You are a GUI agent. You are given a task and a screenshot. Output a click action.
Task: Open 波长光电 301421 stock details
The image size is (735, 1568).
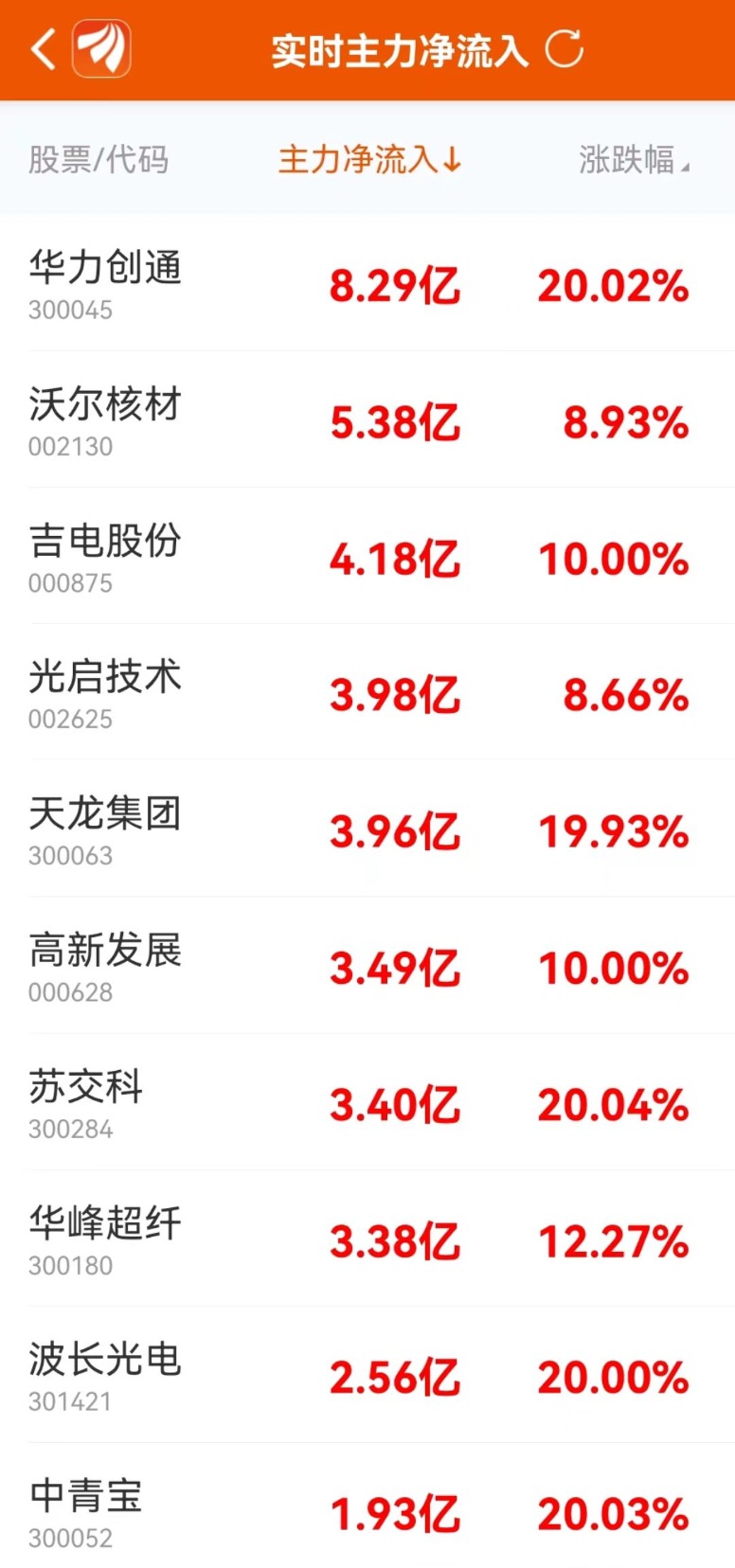pyautogui.click(x=104, y=1373)
